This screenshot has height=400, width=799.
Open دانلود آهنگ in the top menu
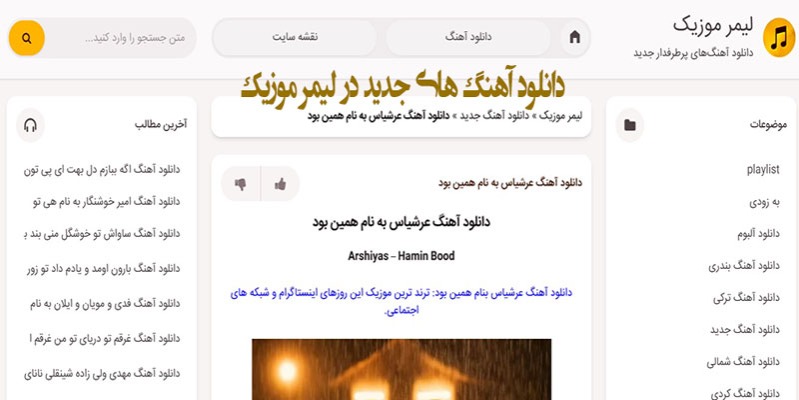[468, 38]
